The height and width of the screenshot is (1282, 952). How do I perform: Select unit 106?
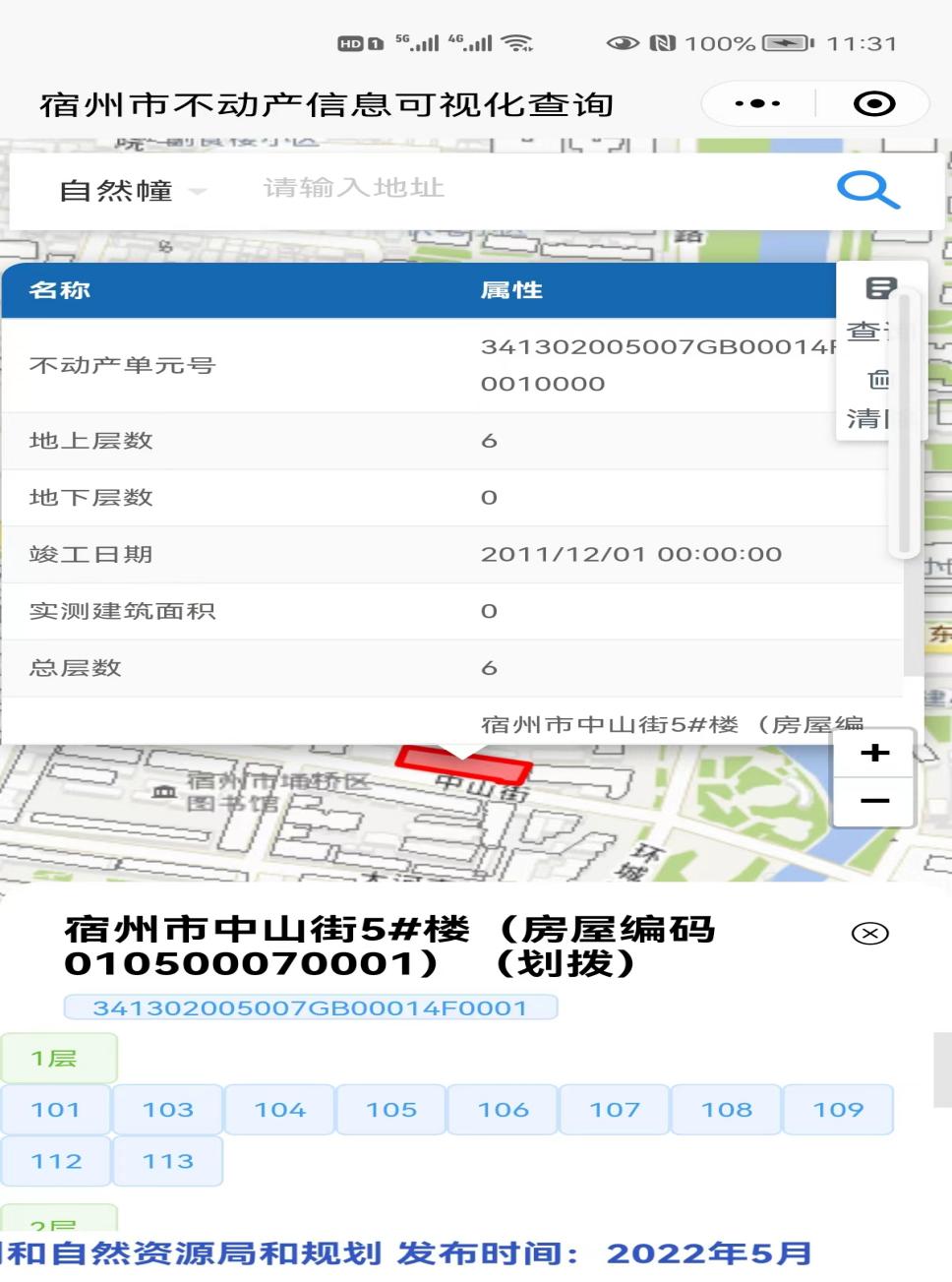tap(503, 1110)
